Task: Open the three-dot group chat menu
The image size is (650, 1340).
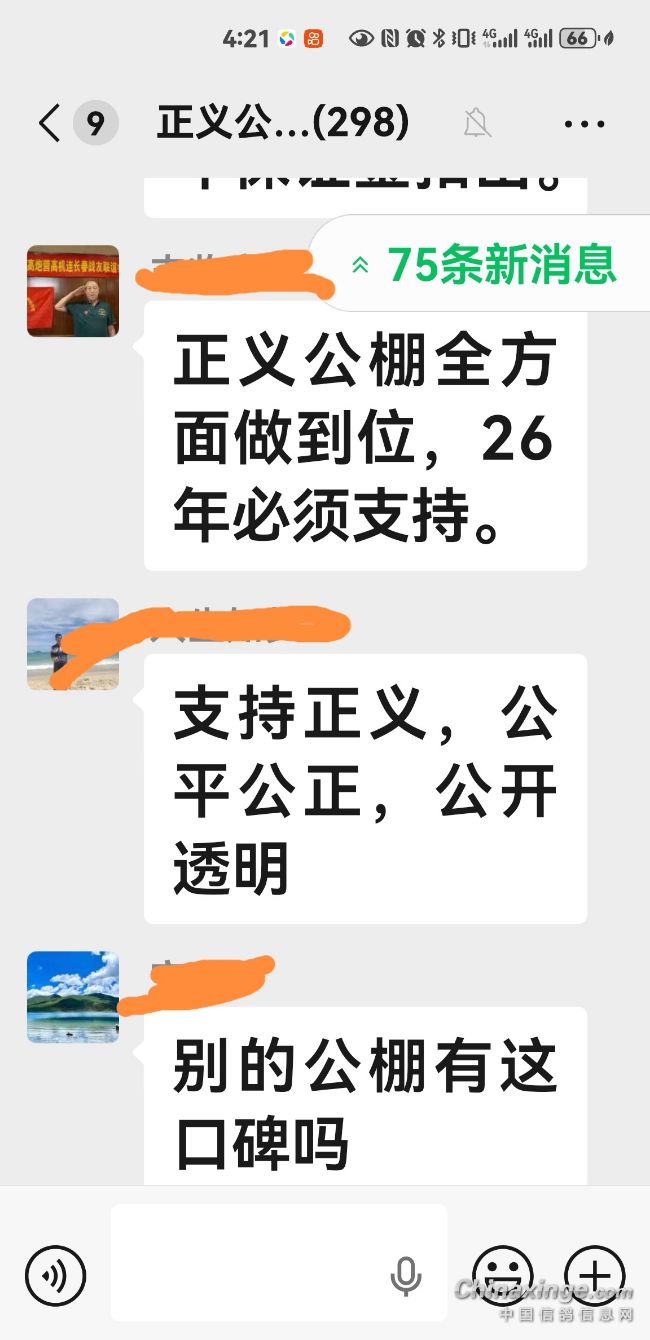Action: coord(584,125)
